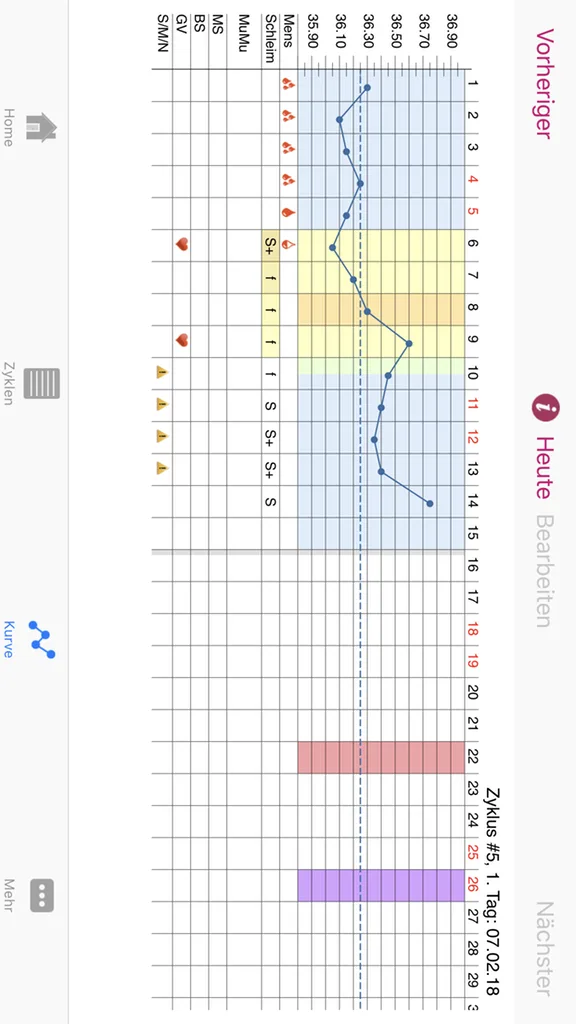Jump to Heute
The width and height of the screenshot is (576, 1024).
click(x=543, y=468)
